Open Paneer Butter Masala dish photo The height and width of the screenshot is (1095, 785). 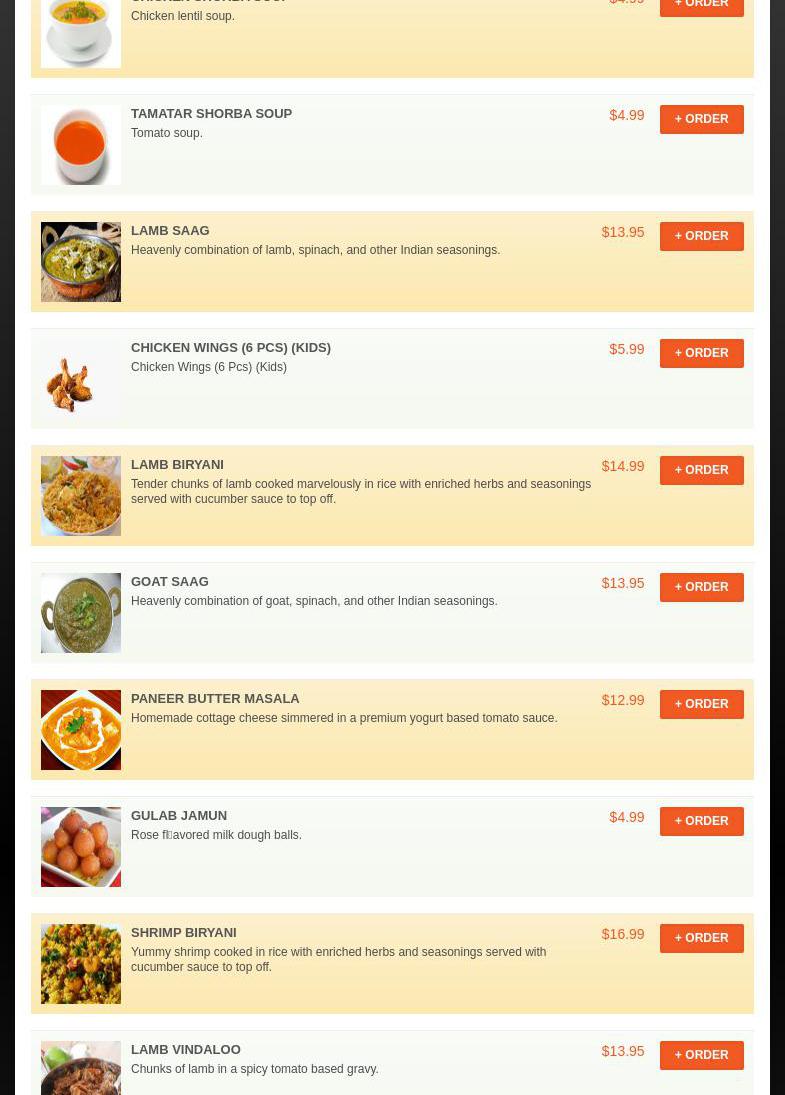81,730
